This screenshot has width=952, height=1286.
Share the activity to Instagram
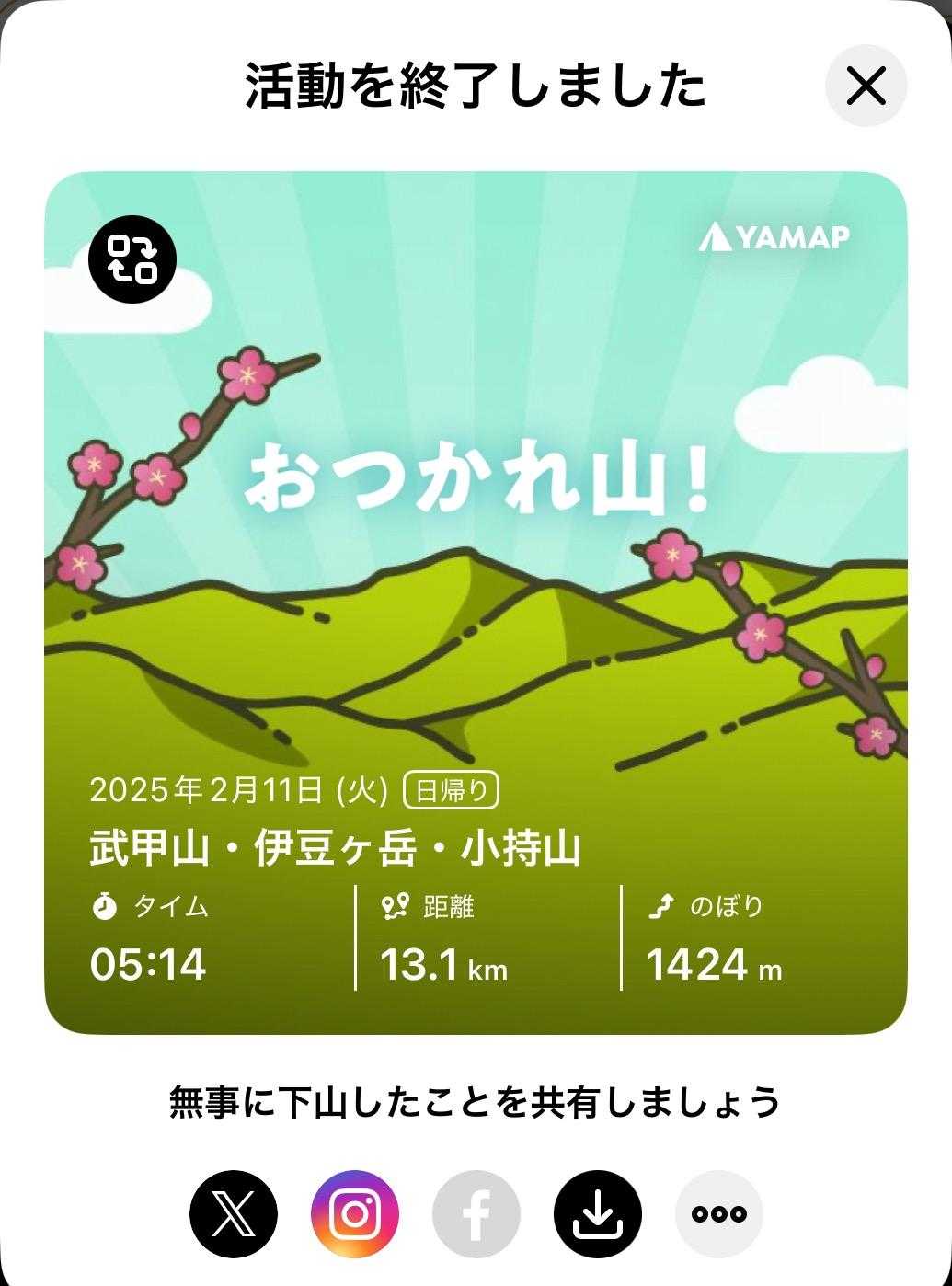[x=355, y=1213]
